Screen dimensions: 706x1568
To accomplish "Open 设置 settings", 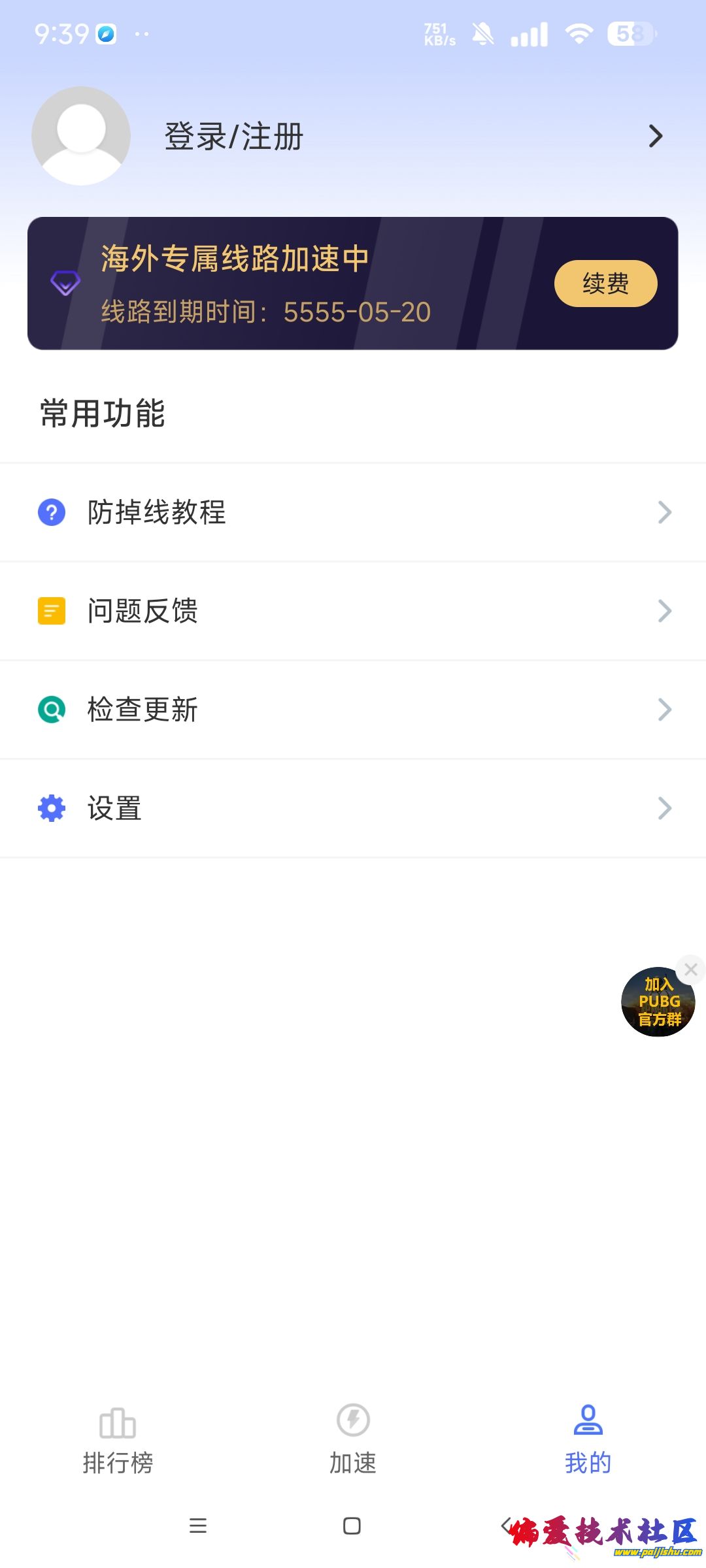I will point(353,808).
